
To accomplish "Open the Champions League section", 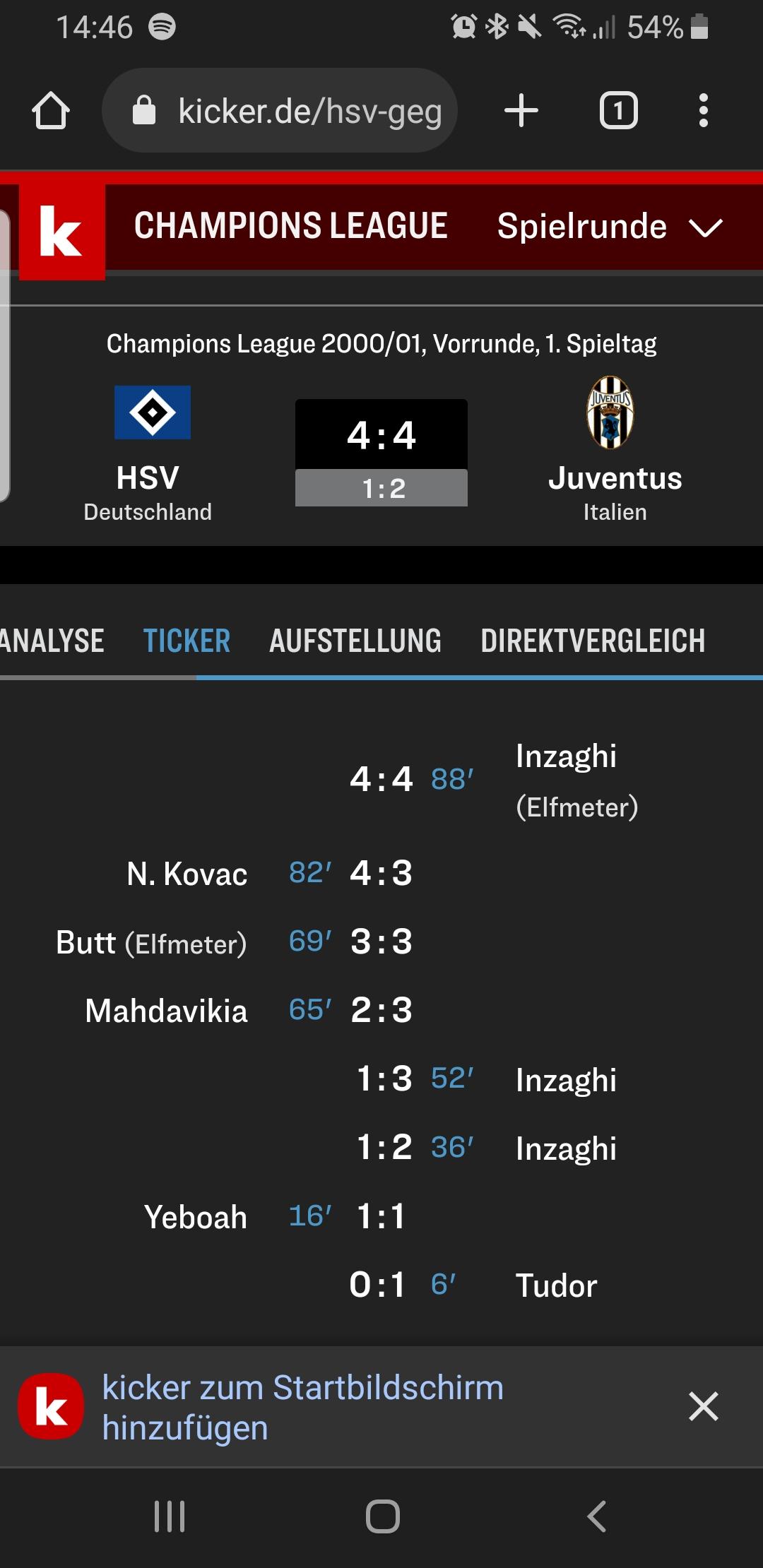I will pyautogui.click(x=290, y=226).
